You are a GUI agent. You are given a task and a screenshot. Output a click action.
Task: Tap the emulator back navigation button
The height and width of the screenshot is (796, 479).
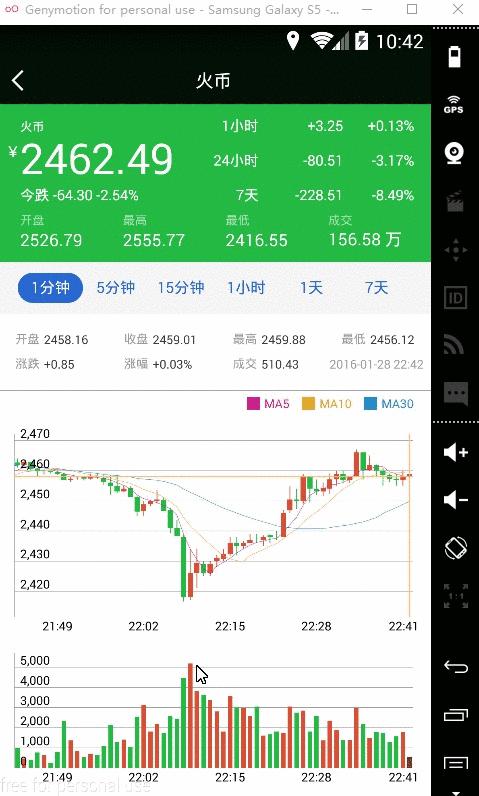(x=456, y=667)
